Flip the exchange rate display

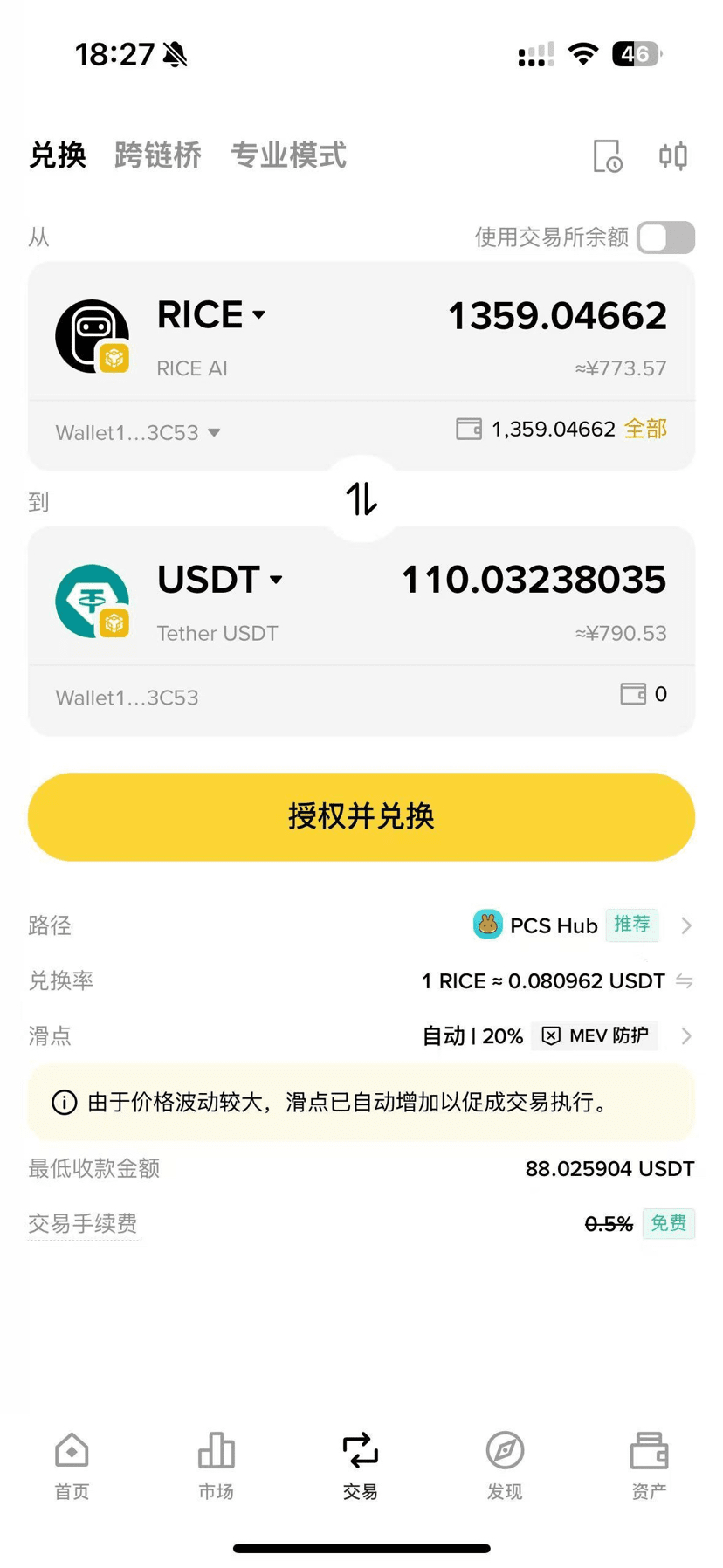click(685, 981)
